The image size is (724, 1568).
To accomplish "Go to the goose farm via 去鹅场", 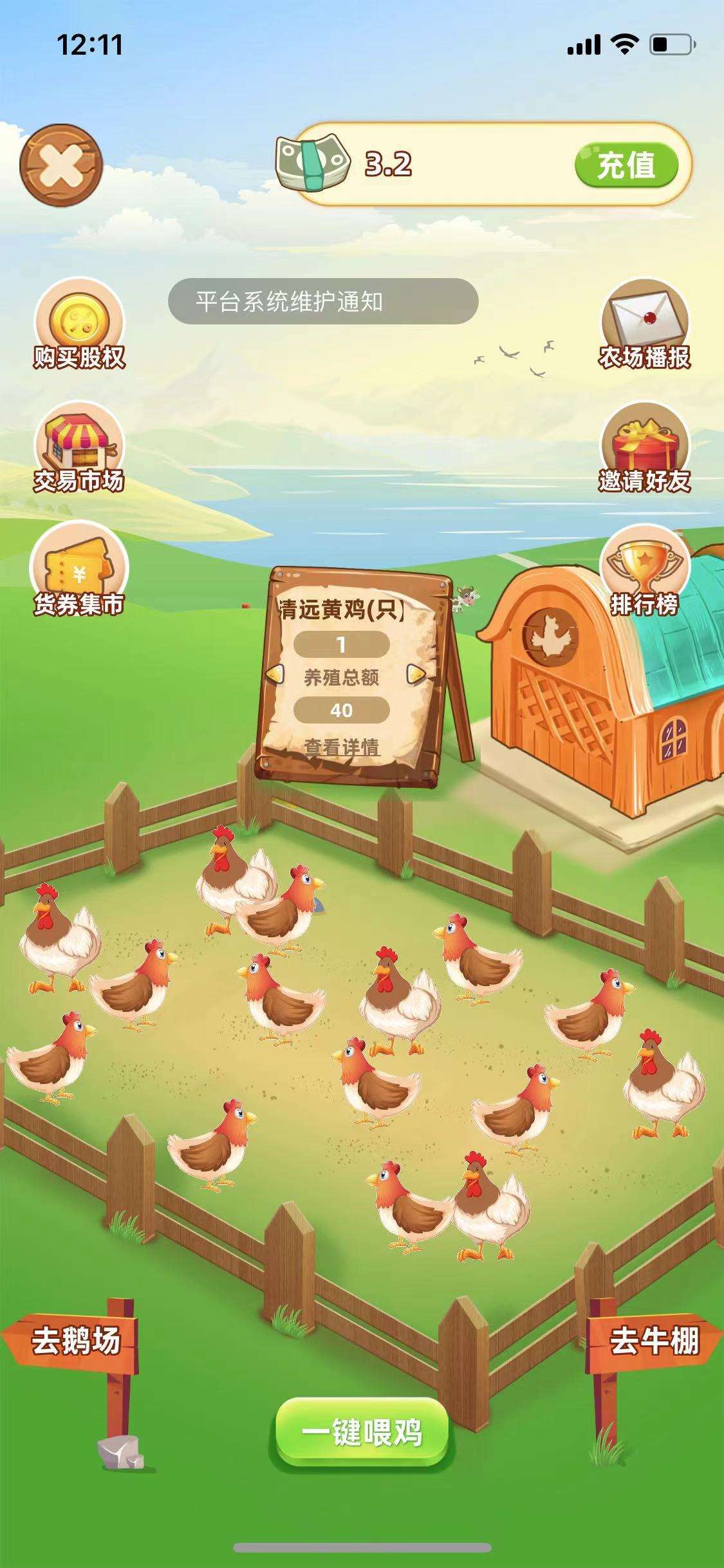I will (x=73, y=1341).
